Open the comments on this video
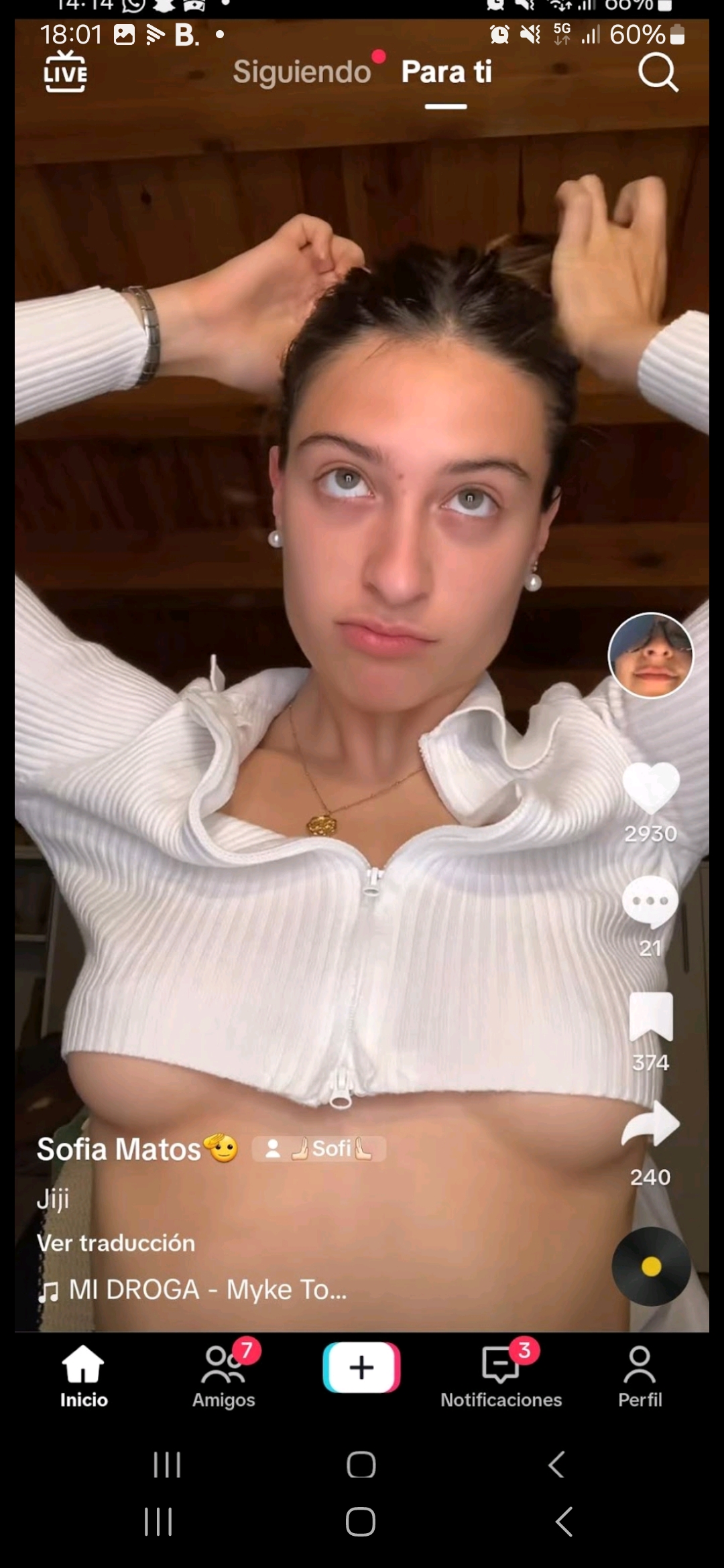The height and width of the screenshot is (1568, 724). click(x=650, y=902)
